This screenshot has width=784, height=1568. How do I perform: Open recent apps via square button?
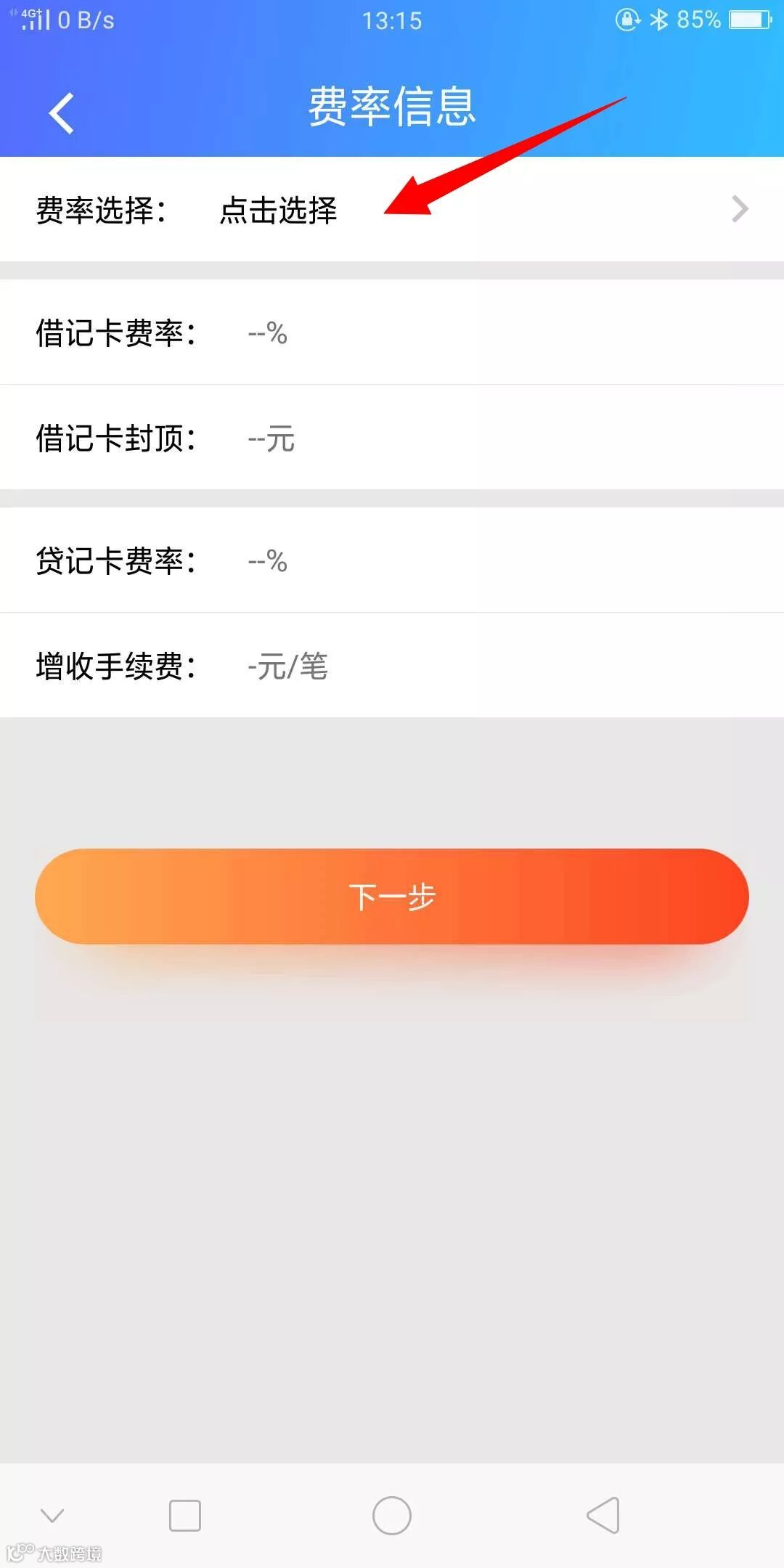[184, 1516]
